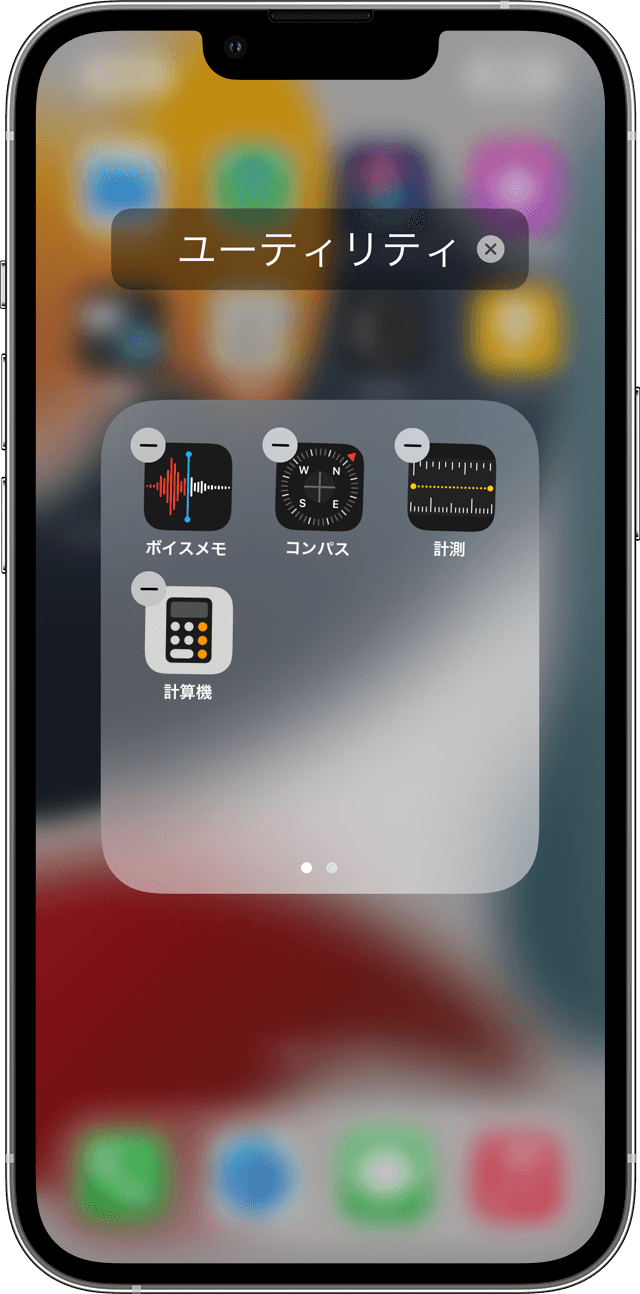Open the コンパス app icon
The width and height of the screenshot is (640, 1294).
coord(319,488)
